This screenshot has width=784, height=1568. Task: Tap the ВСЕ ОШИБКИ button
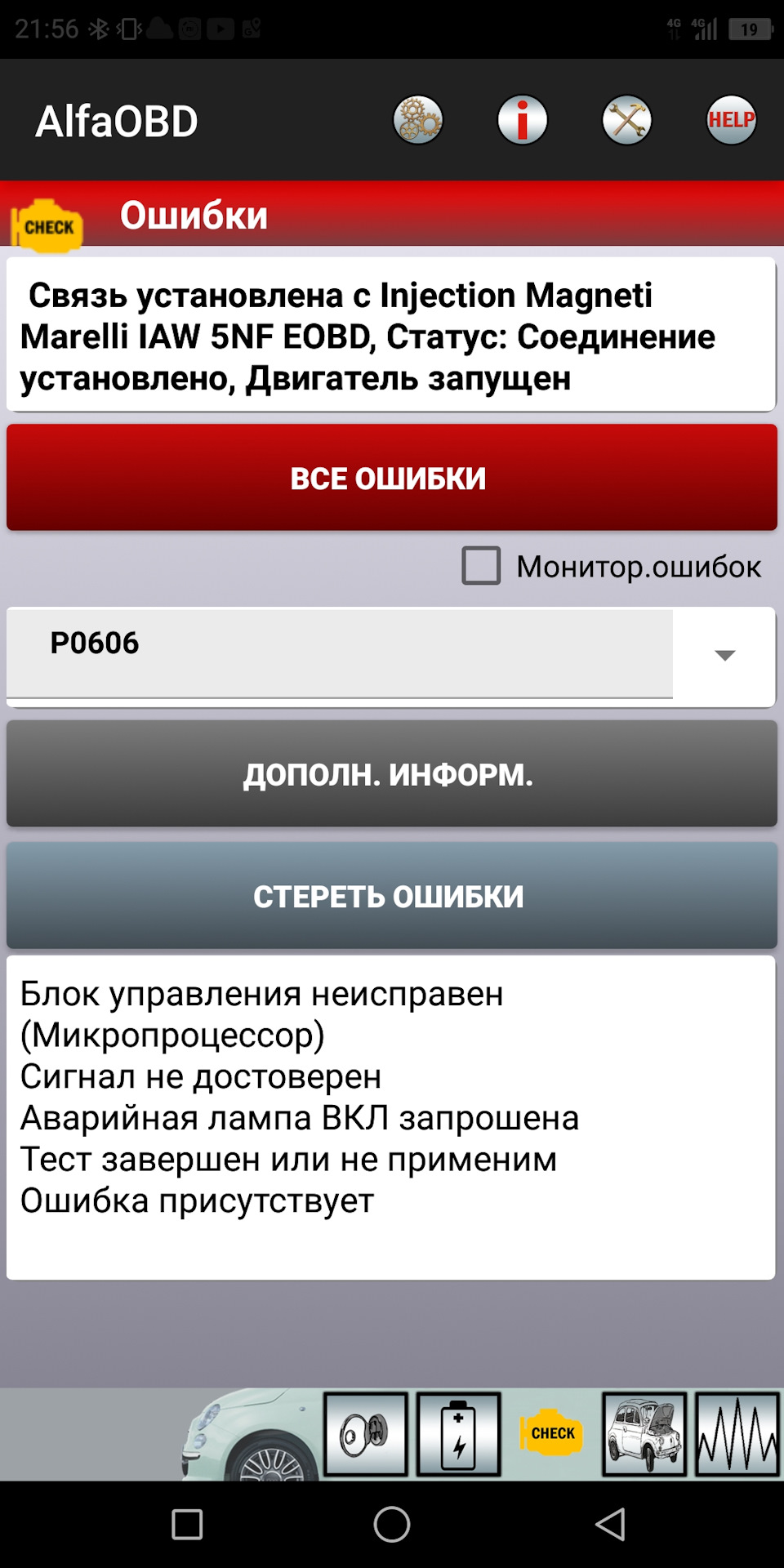[391, 478]
